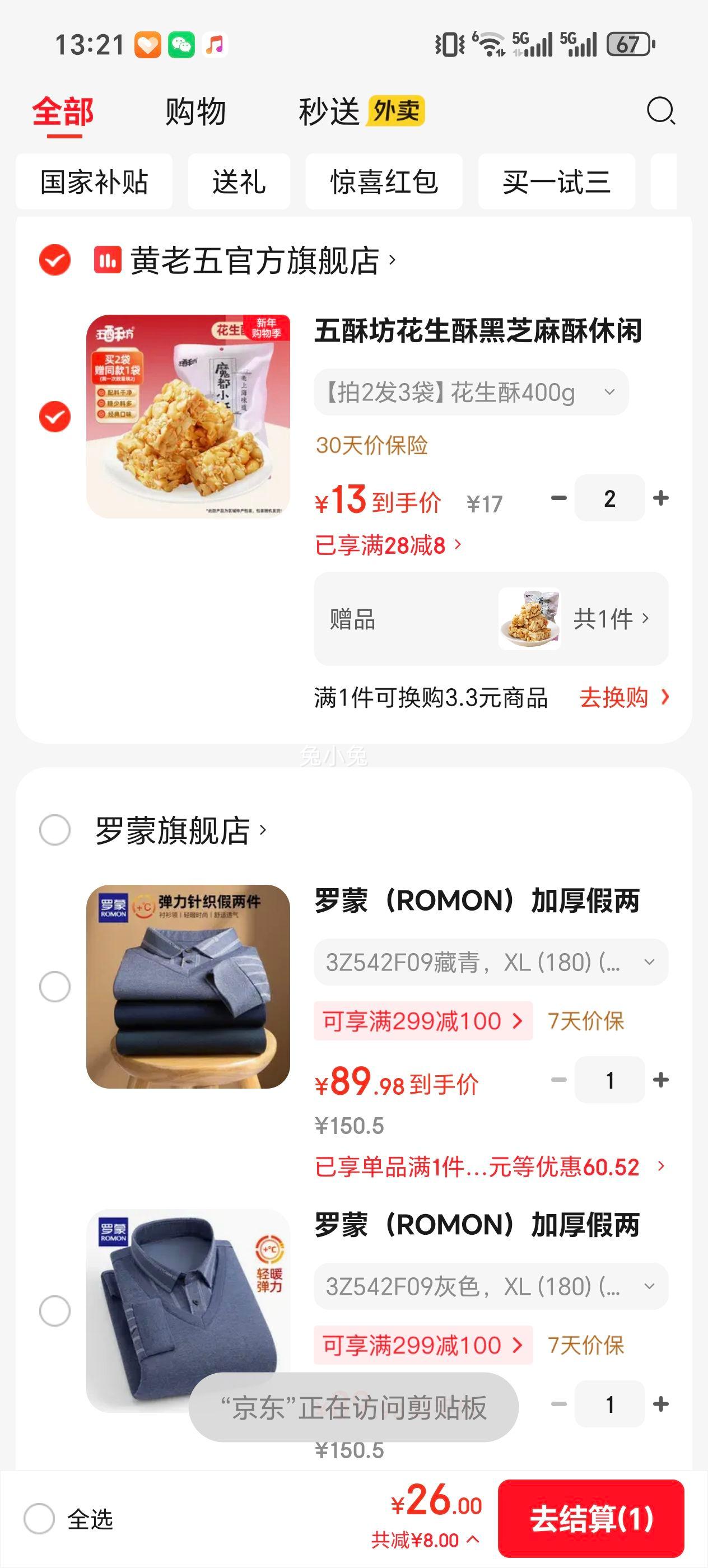
Task: Tap the 黄老五官方旗舰店 store icon
Action: (x=106, y=260)
